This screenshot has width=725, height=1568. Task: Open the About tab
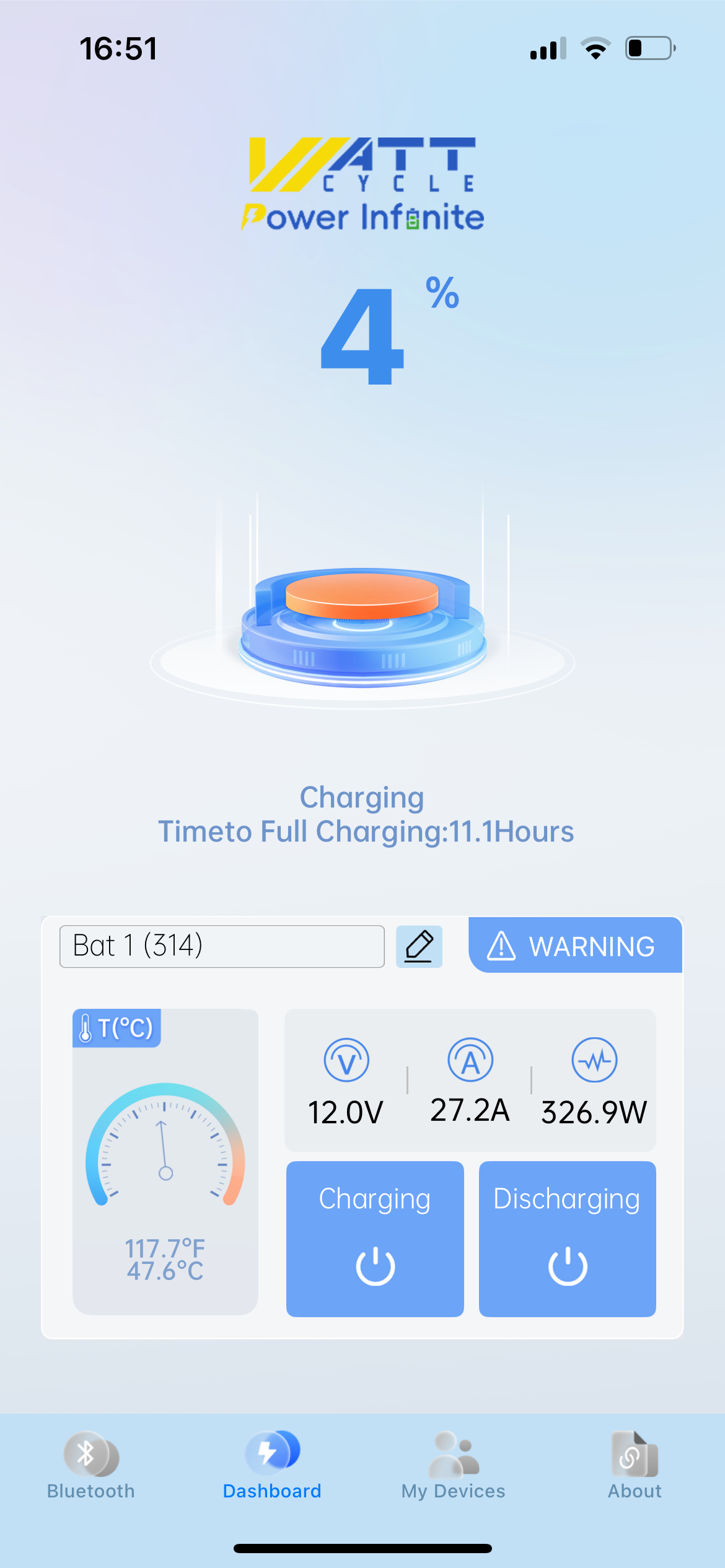point(634,1465)
